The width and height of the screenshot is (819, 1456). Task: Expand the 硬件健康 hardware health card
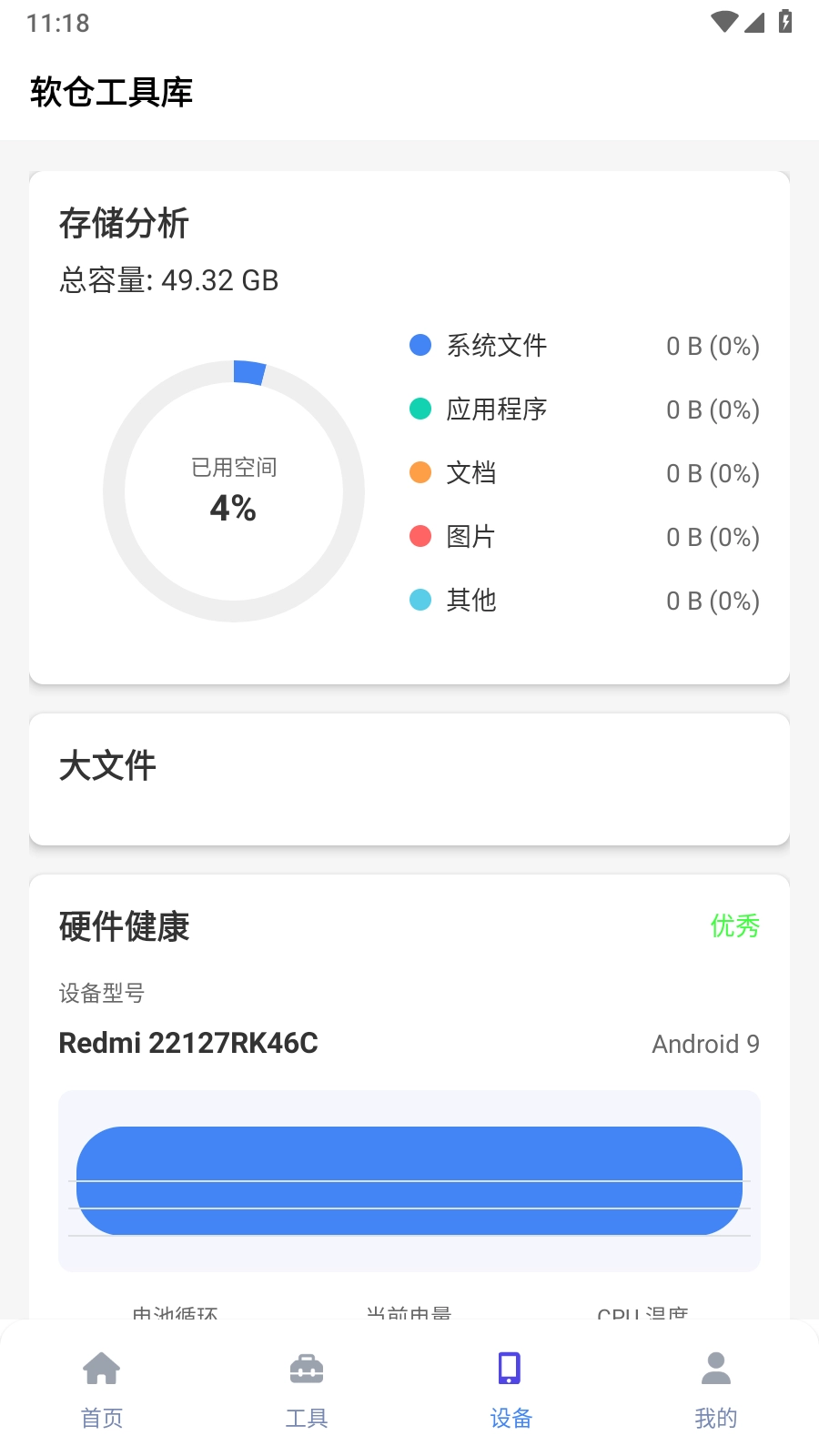coord(124,926)
